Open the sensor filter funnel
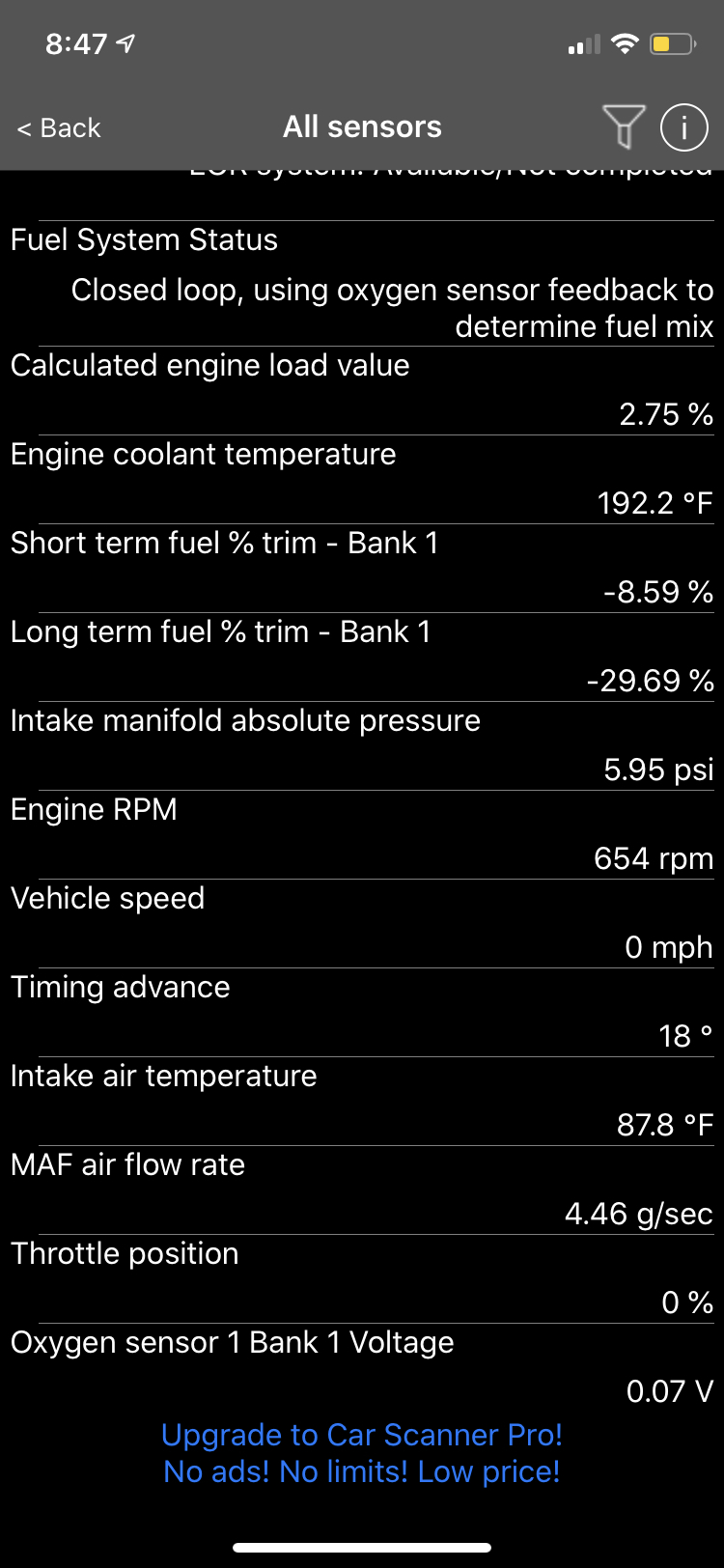The height and width of the screenshot is (1568, 724). pos(624,127)
